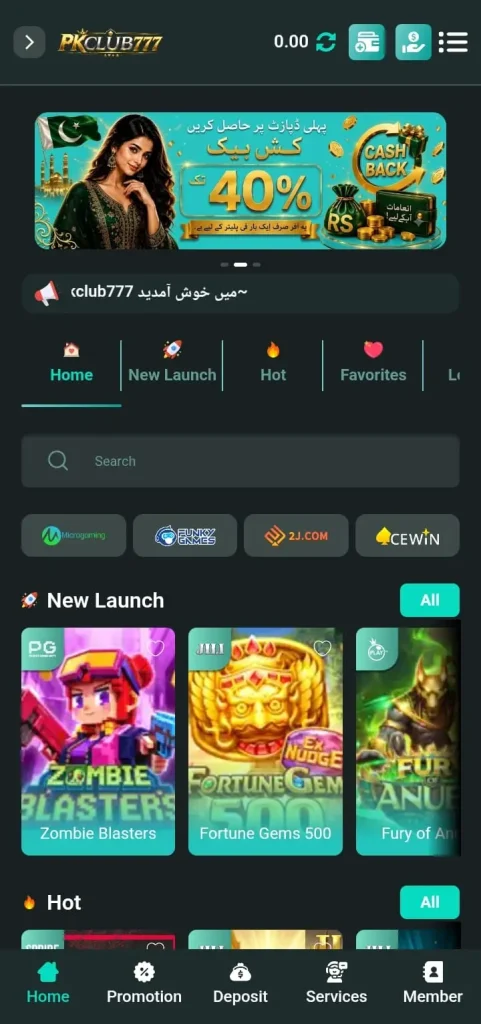Select the ACEWIN provider
This screenshot has width=481, height=1024.
[x=407, y=536]
